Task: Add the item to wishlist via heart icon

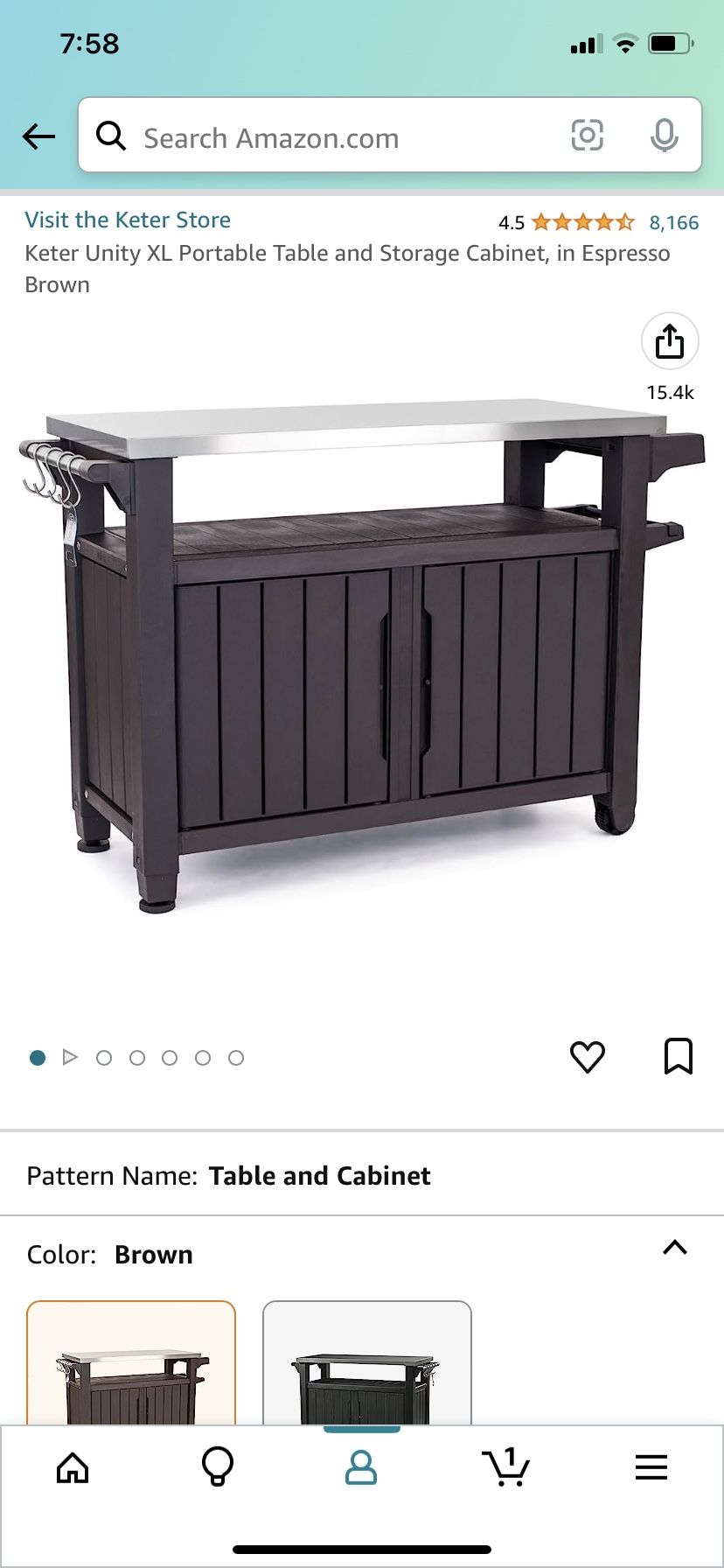Action: (x=588, y=1057)
